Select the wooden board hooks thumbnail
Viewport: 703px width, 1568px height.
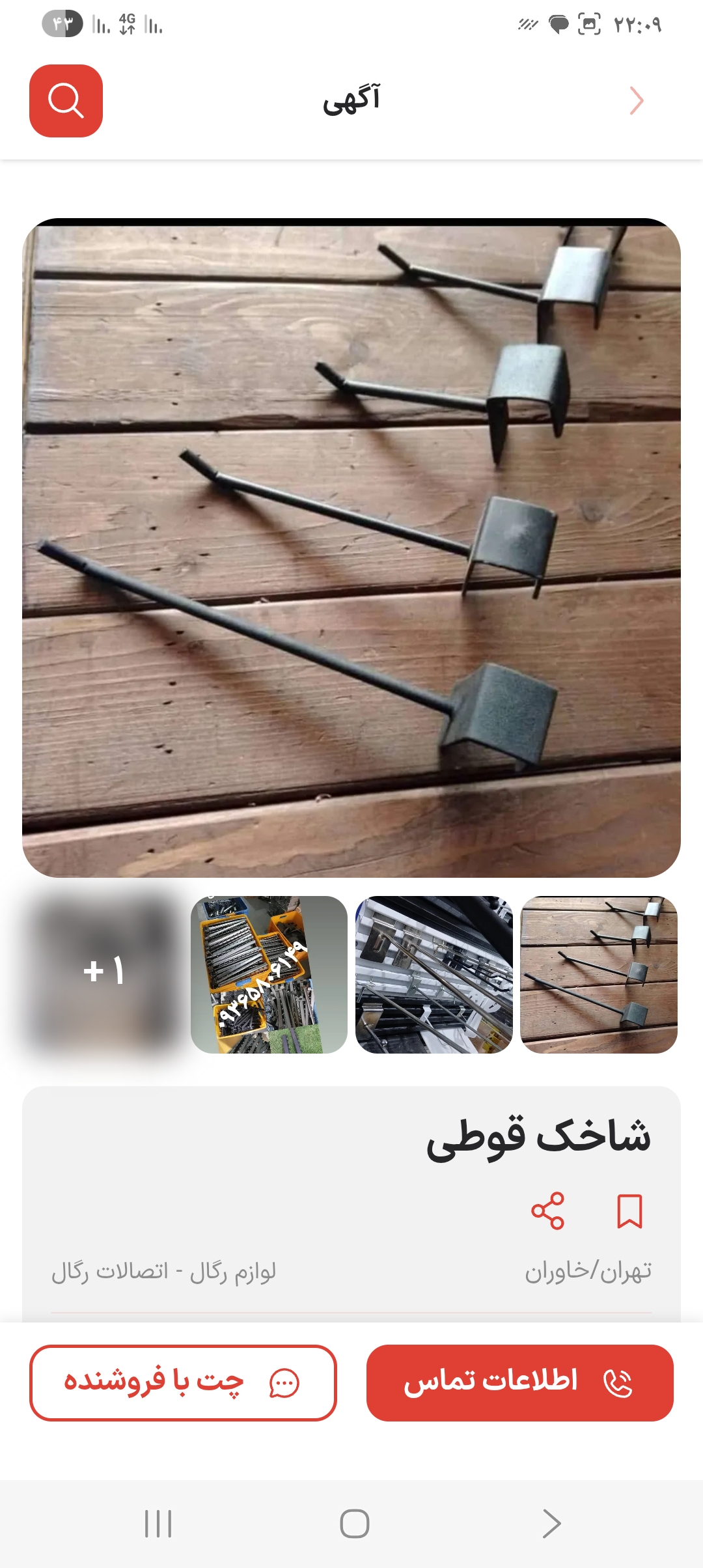[x=599, y=974]
